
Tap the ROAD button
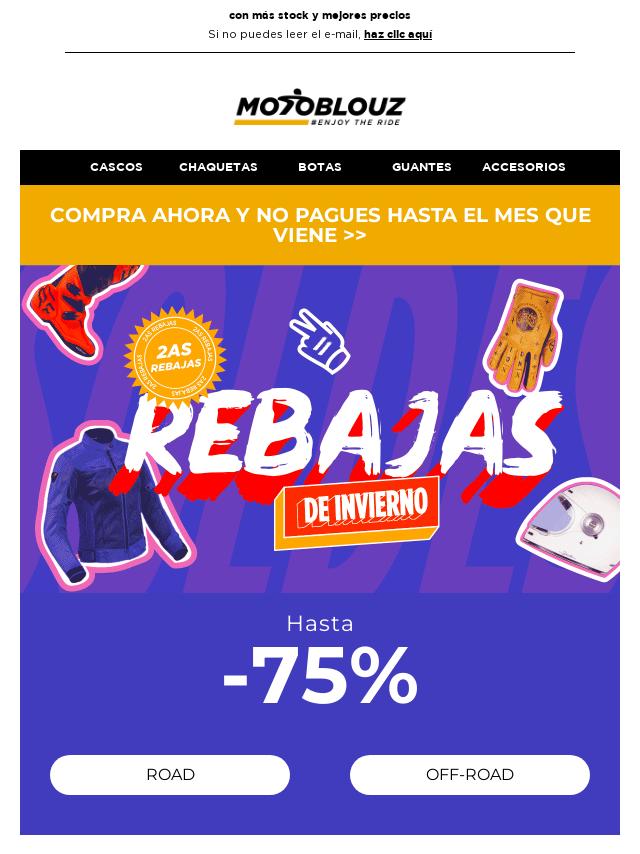pos(170,775)
